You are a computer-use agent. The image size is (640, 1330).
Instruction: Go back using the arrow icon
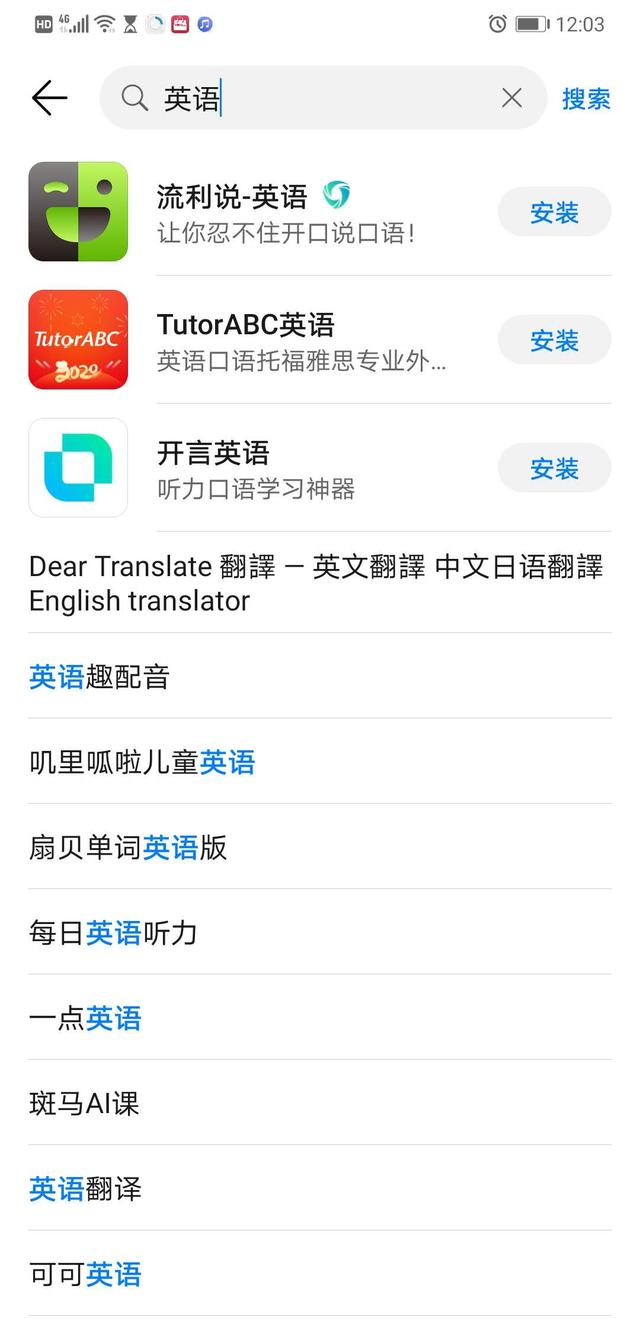pos(49,98)
